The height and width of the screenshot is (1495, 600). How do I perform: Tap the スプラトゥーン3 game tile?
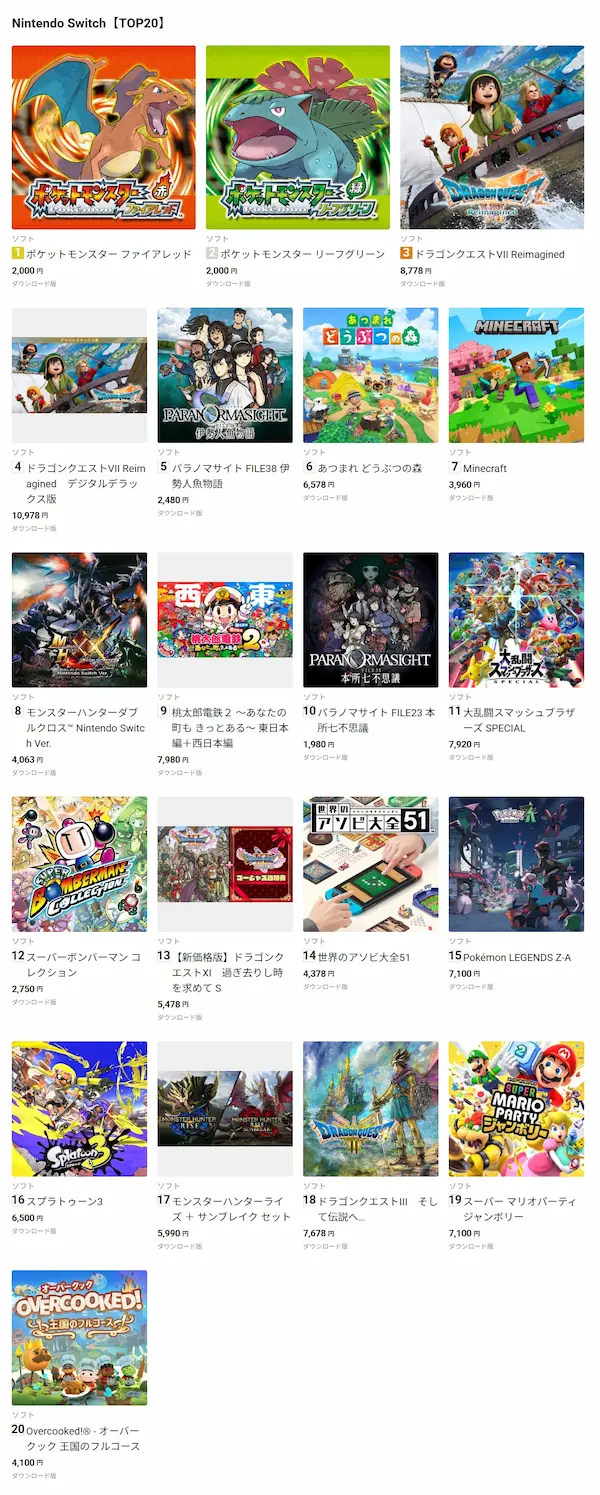(79, 1109)
